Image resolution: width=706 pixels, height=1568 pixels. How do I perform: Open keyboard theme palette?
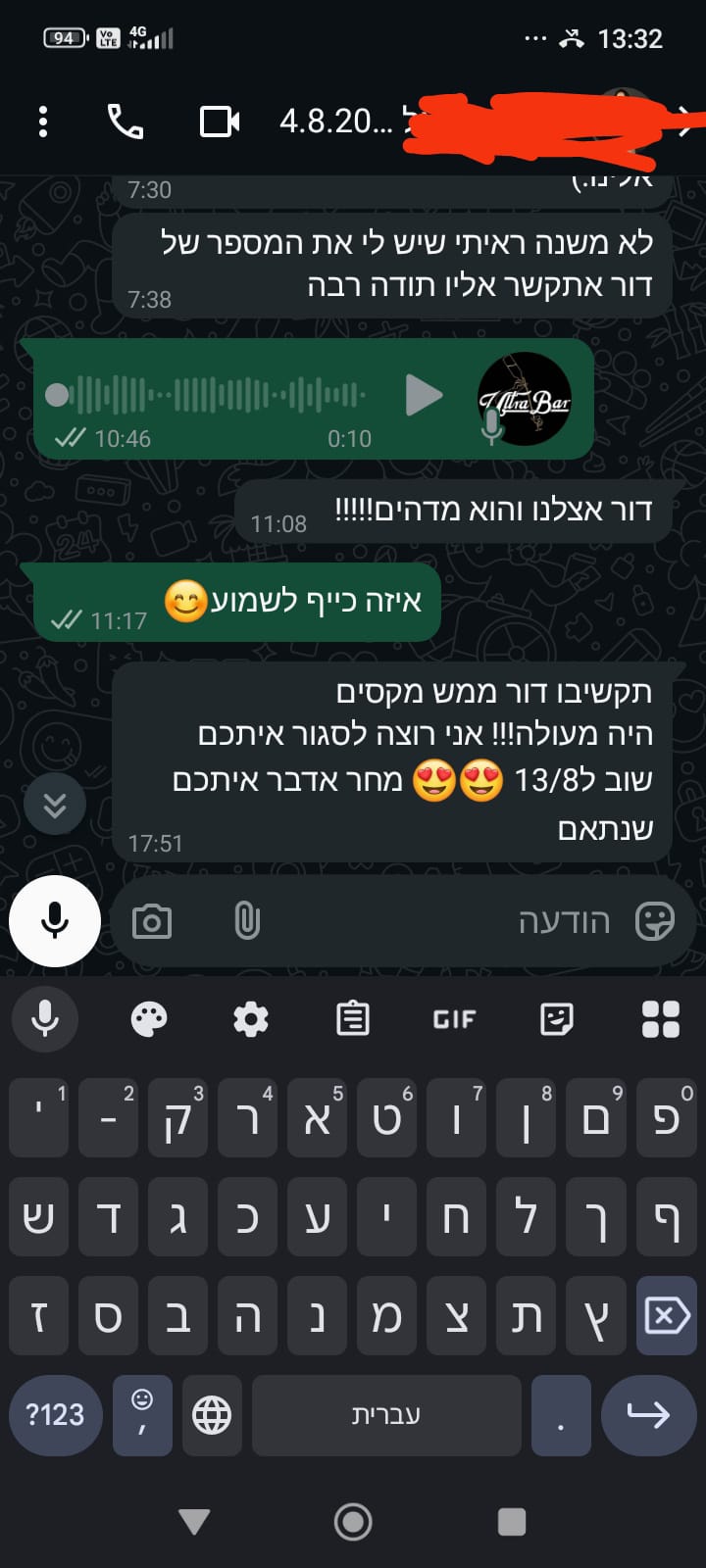pos(149,1019)
